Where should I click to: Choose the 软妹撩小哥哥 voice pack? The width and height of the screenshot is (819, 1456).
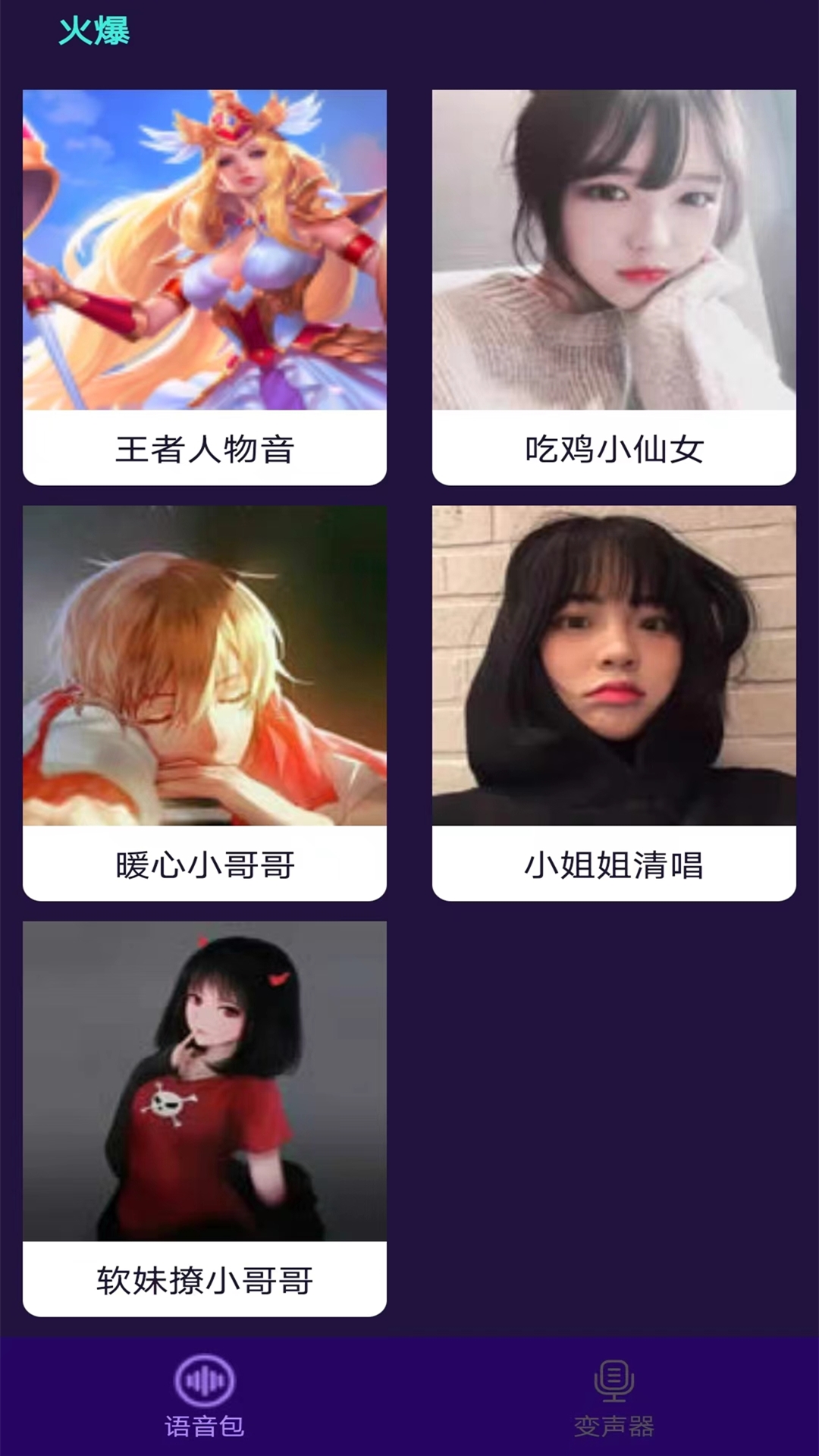205,1119
